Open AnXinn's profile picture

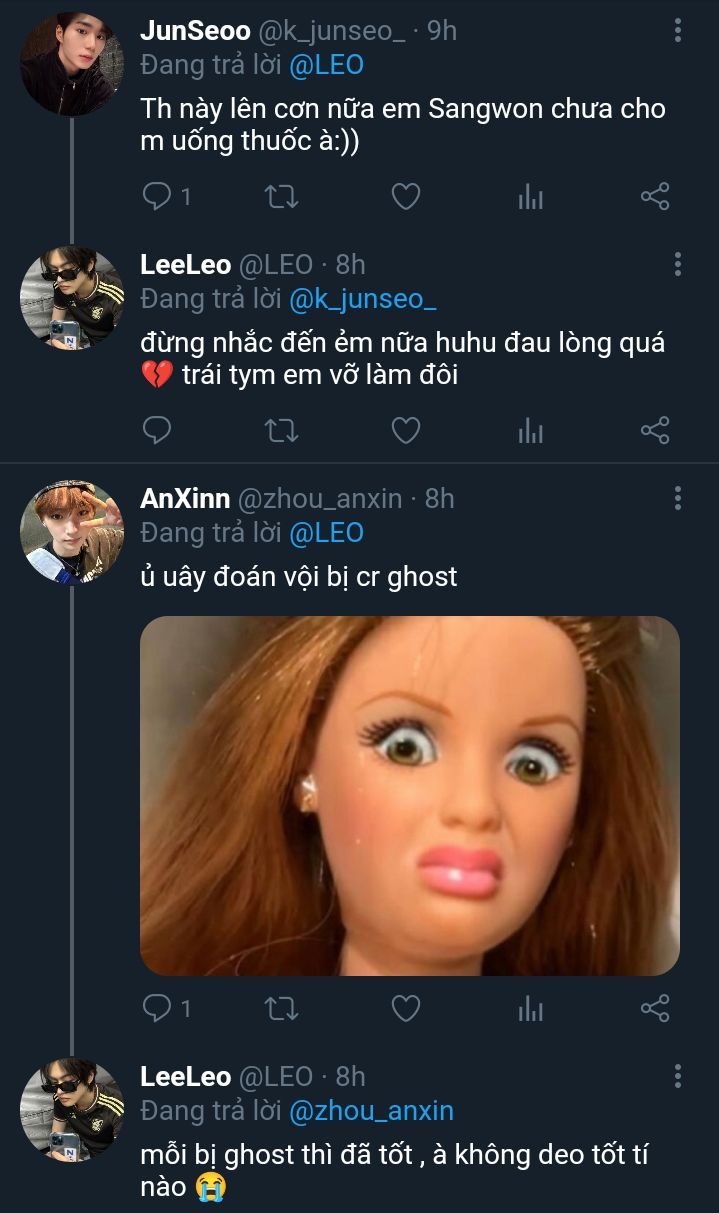click(x=72, y=532)
